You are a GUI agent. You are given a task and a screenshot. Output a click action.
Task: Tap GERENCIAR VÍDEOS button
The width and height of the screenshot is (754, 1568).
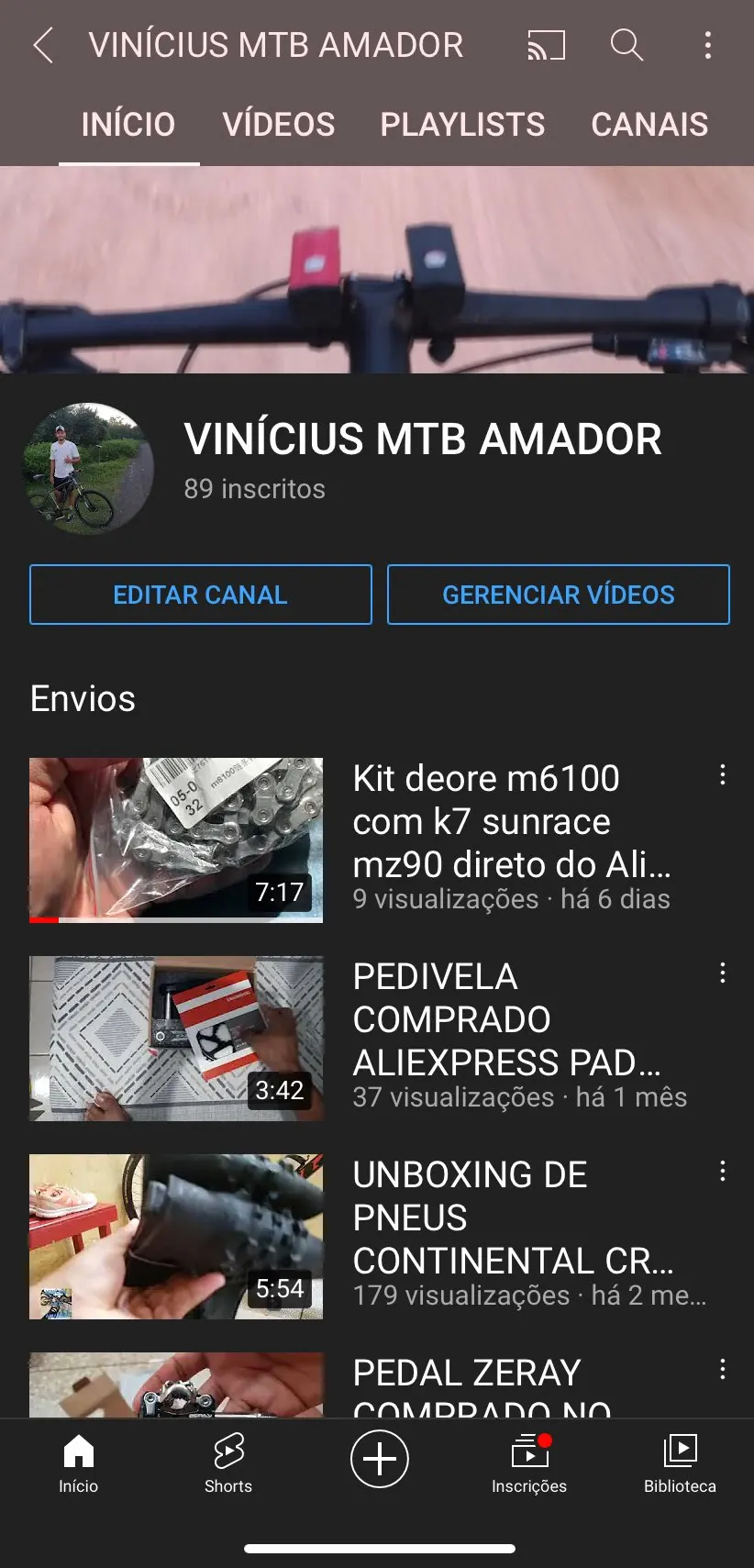pyautogui.click(x=559, y=595)
